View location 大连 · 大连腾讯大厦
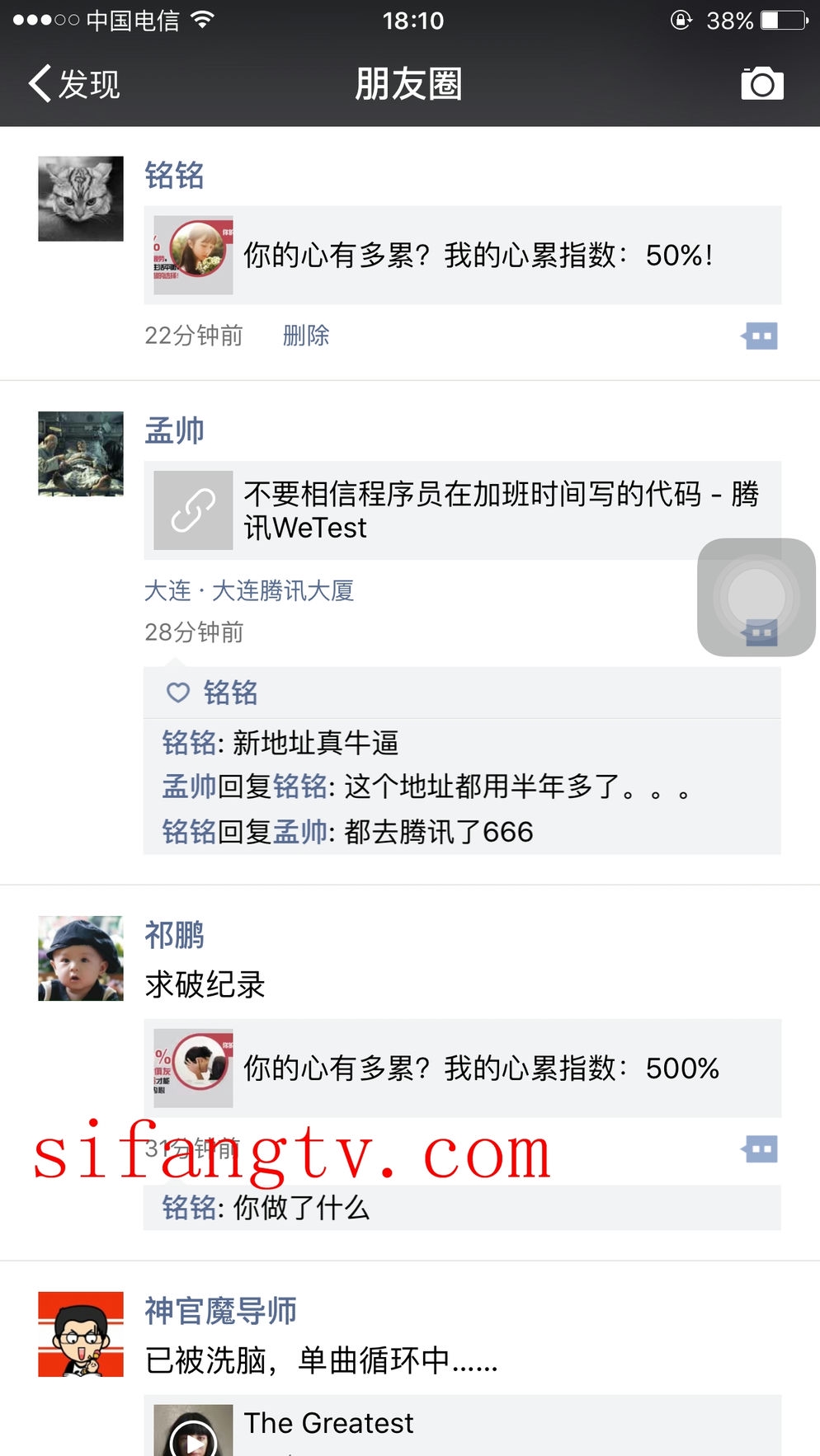This screenshot has width=820, height=1456. click(x=249, y=590)
